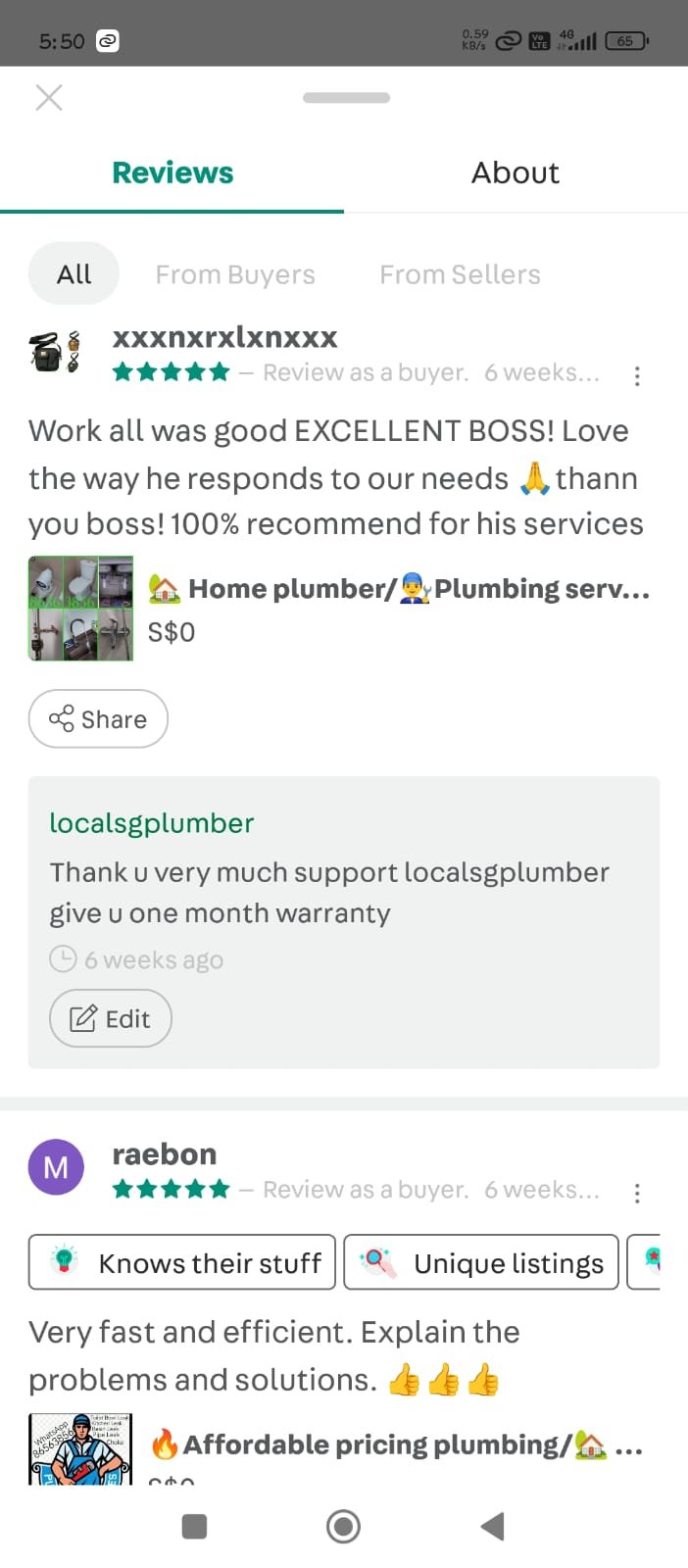Share the review from xxxnxrxlxnxxx
Image resolution: width=688 pixels, height=1568 pixels.
pyautogui.click(x=98, y=719)
